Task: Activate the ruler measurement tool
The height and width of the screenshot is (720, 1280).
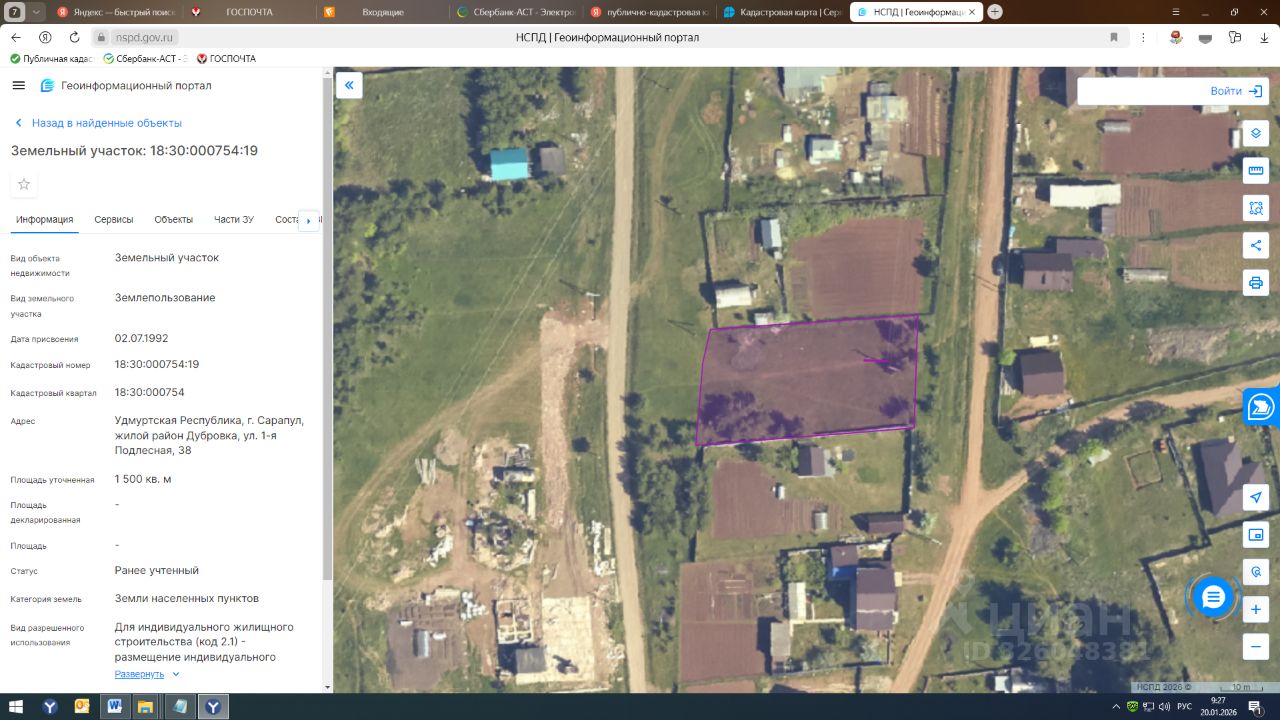Action: tap(1256, 171)
